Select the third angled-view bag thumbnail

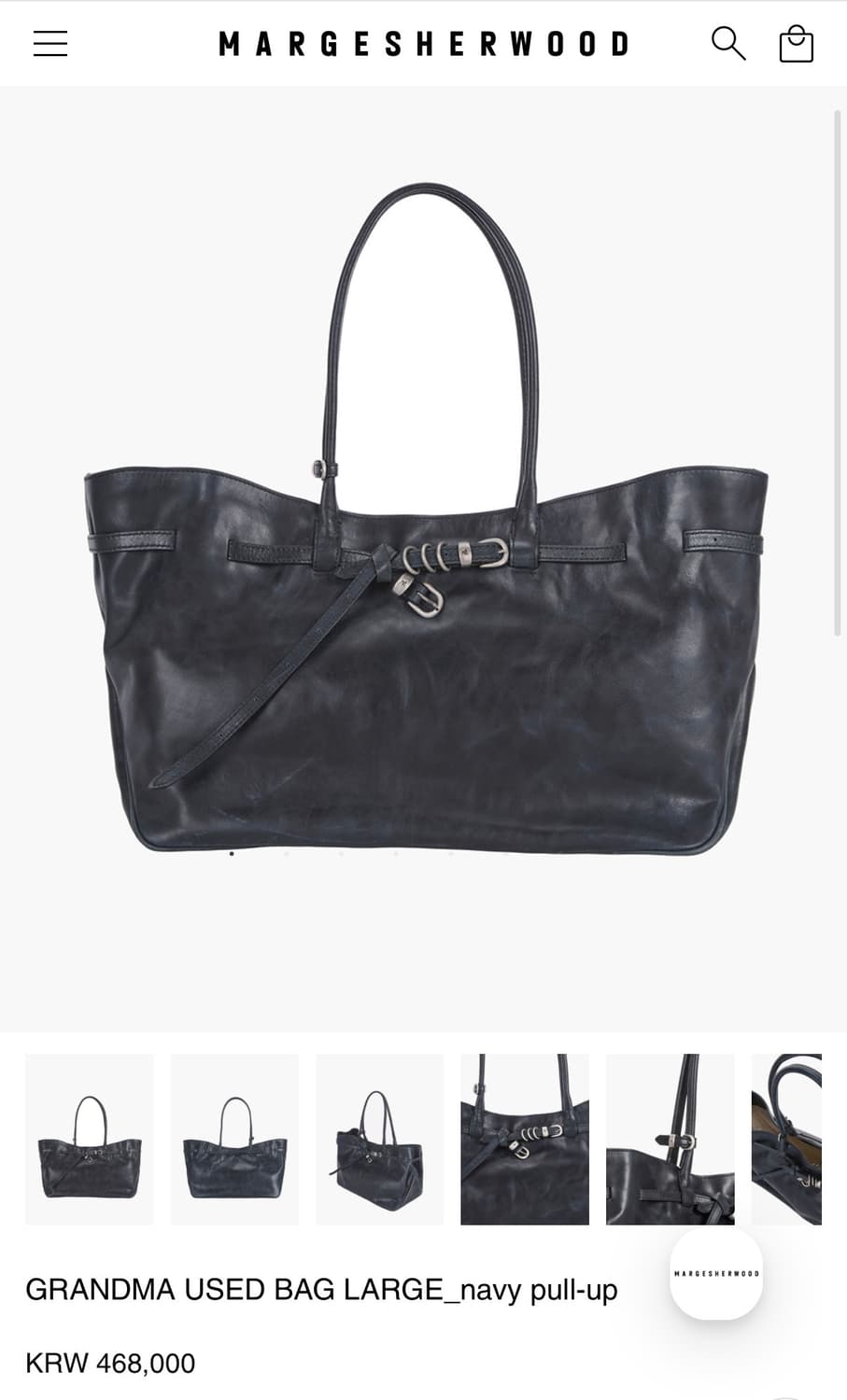click(x=380, y=1139)
